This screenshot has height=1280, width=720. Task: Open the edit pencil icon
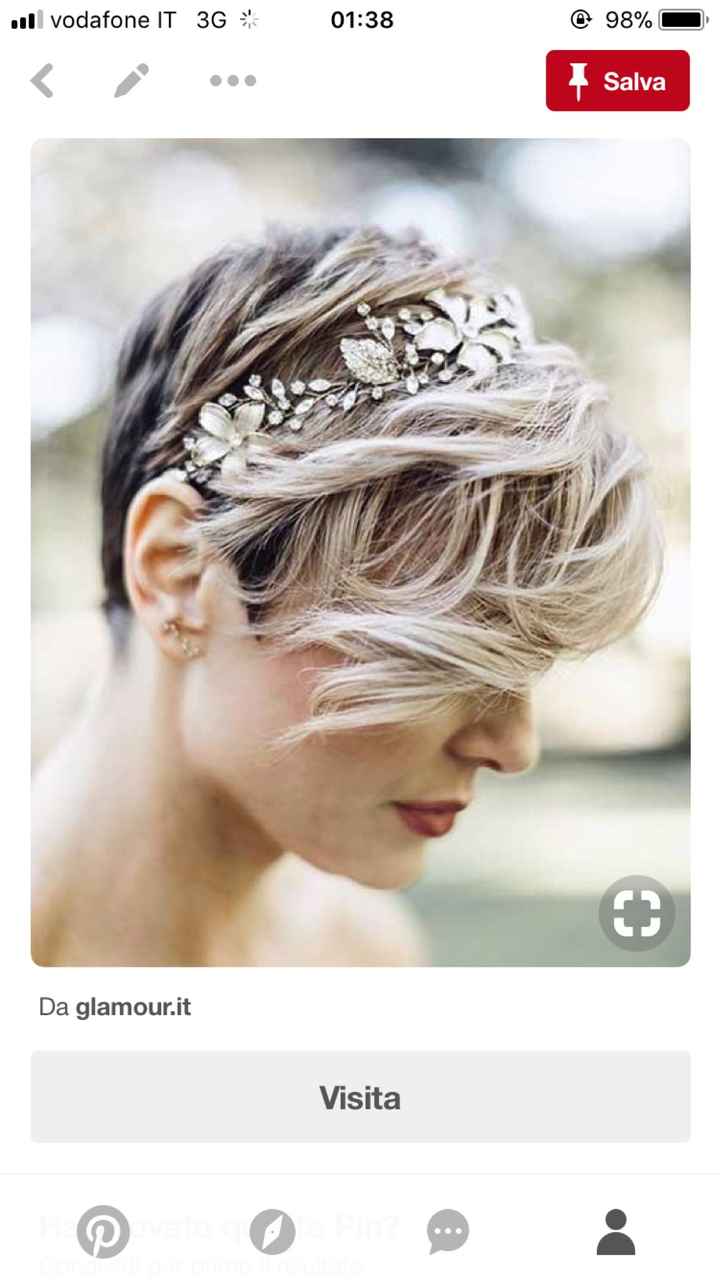131,80
